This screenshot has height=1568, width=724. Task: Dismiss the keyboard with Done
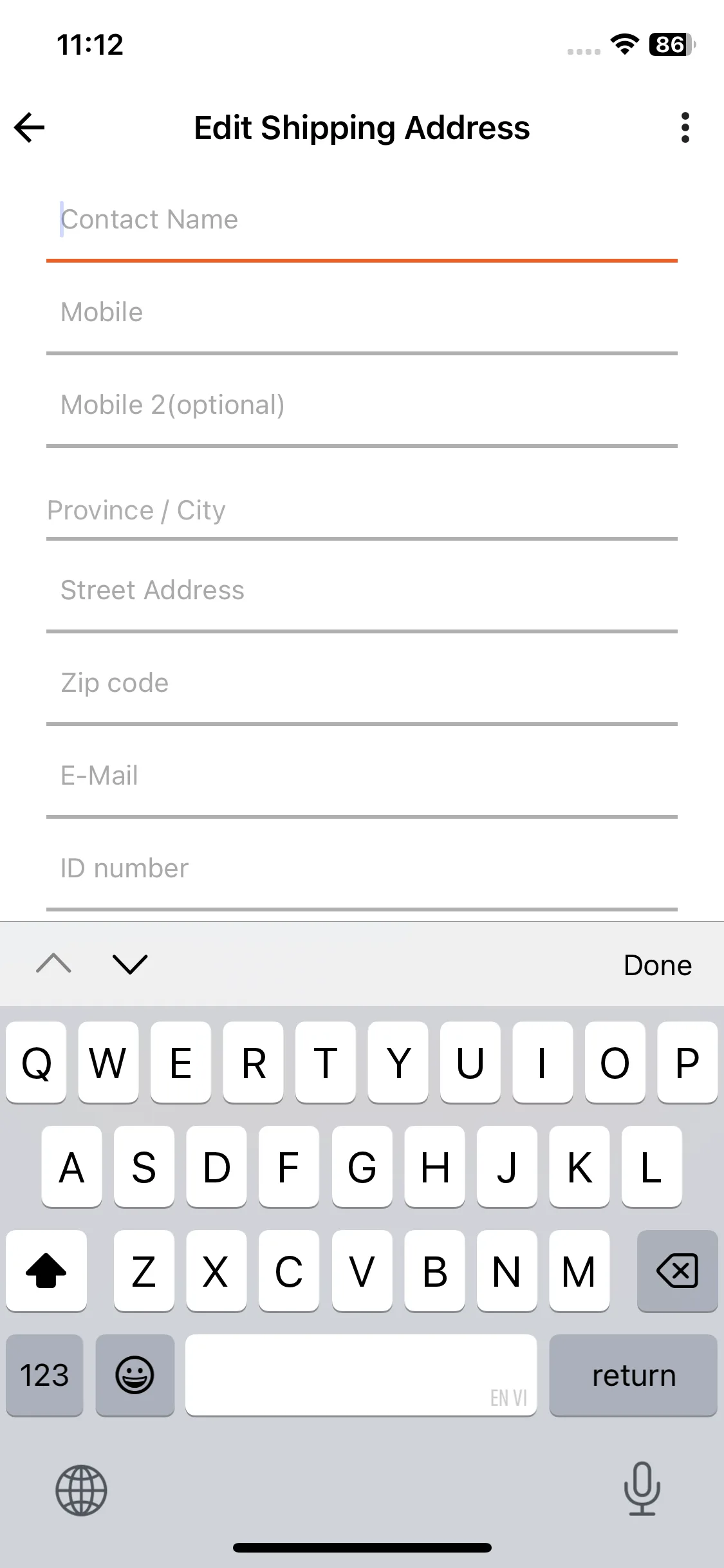coord(657,965)
